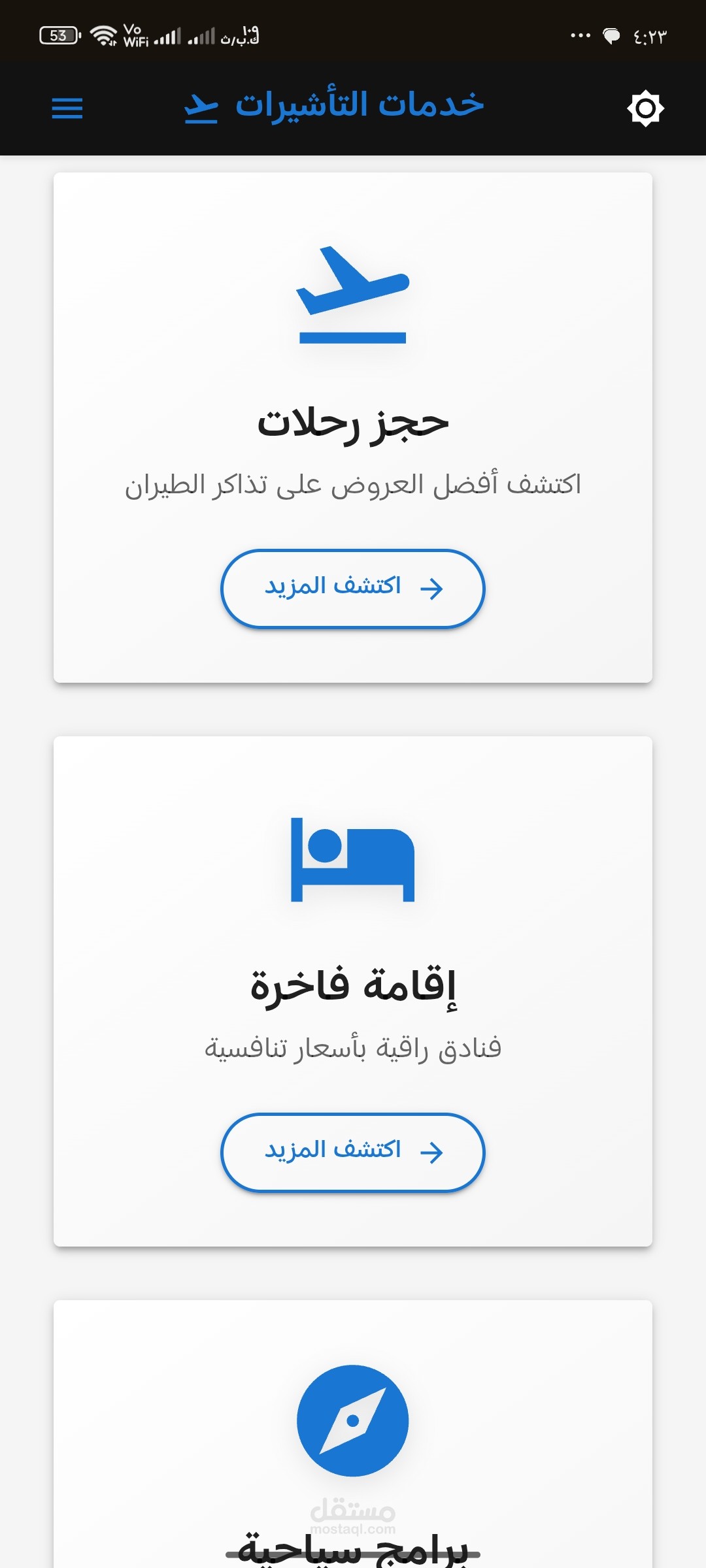Toggle the brightness theme icon
Screen dimensions: 706x1568
pos(645,108)
